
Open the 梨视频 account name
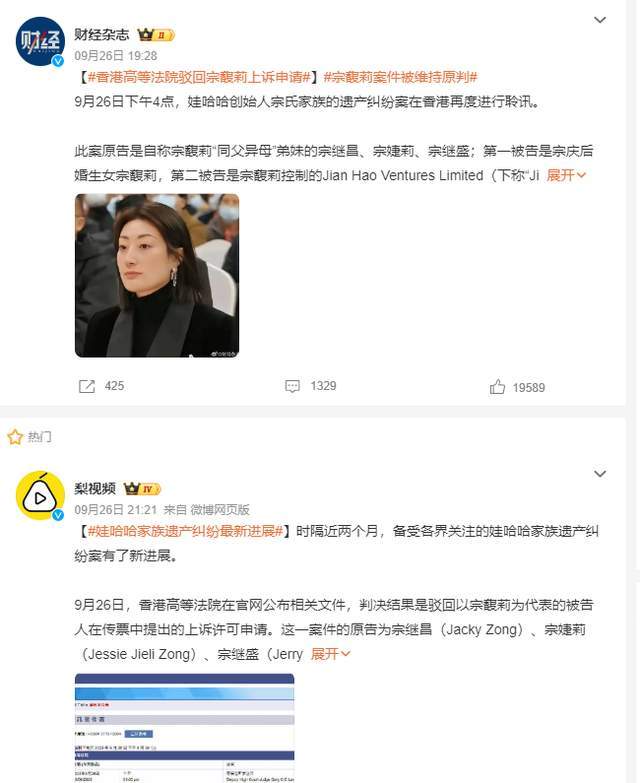click(97, 488)
